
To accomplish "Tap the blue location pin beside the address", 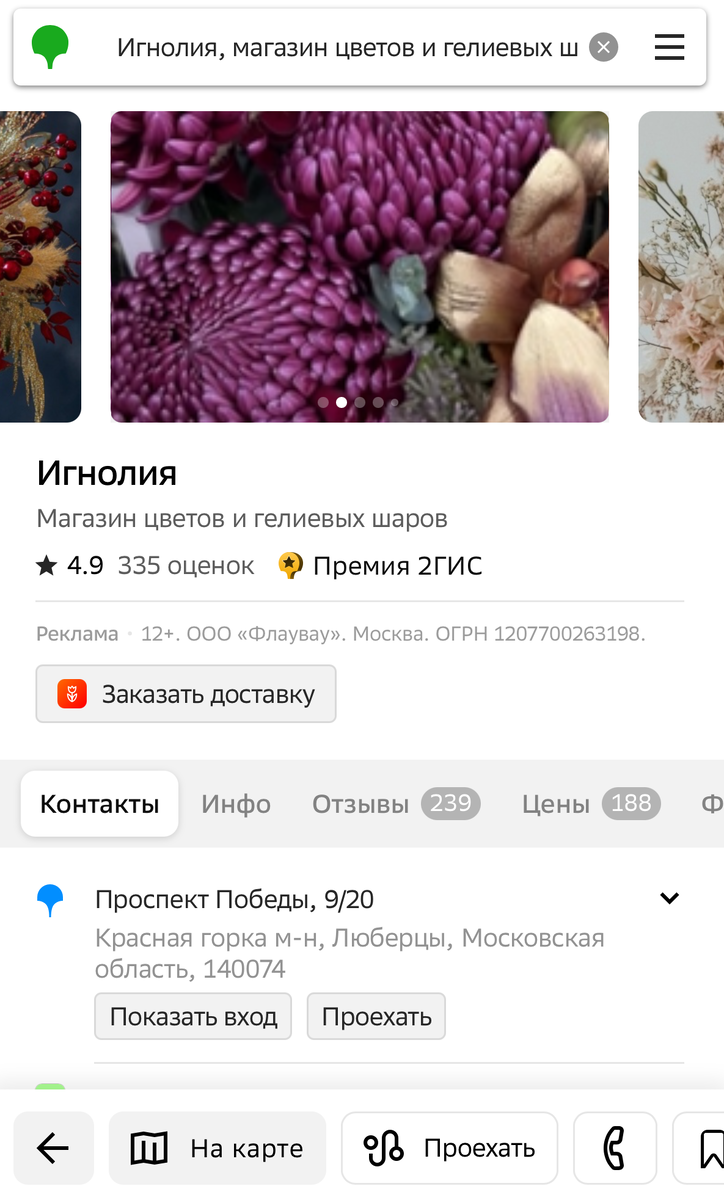I will pyautogui.click(x=51, y=899).
